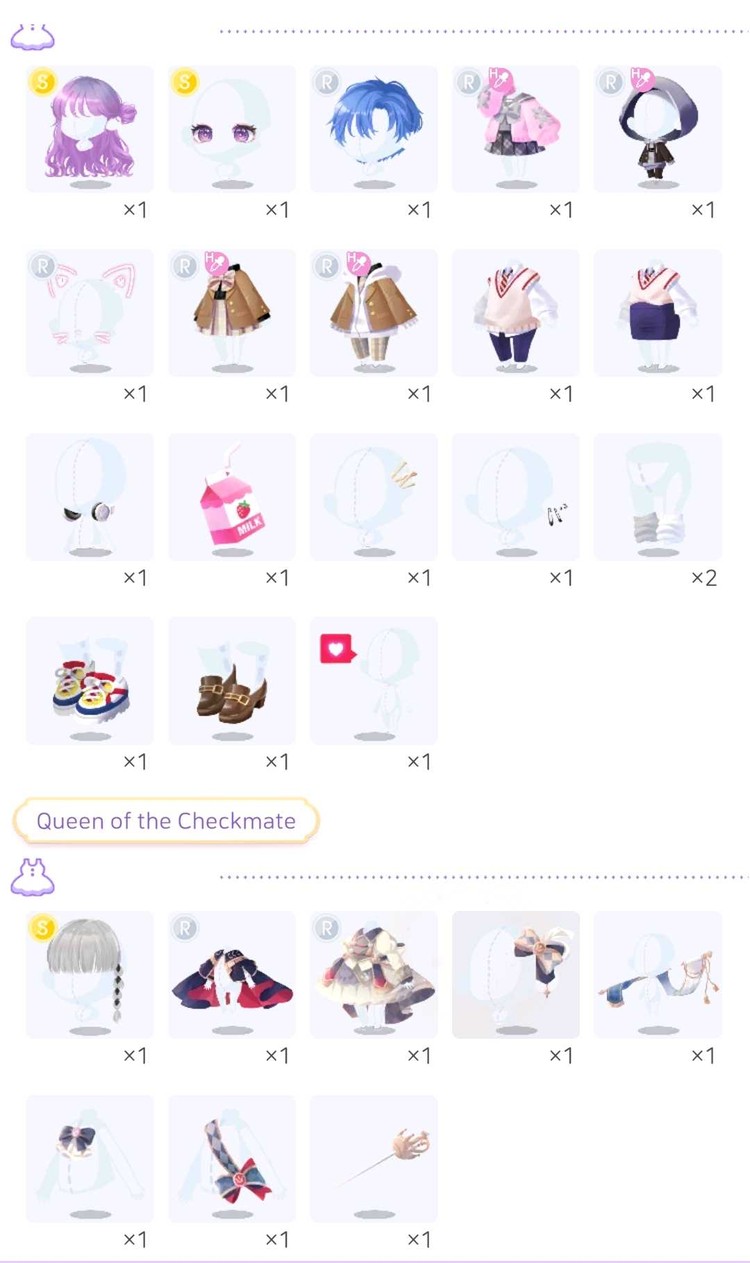Open the strawberry milk carton item
The image size is (750, 1263).
pyautogui.click(x=232, y=497)
